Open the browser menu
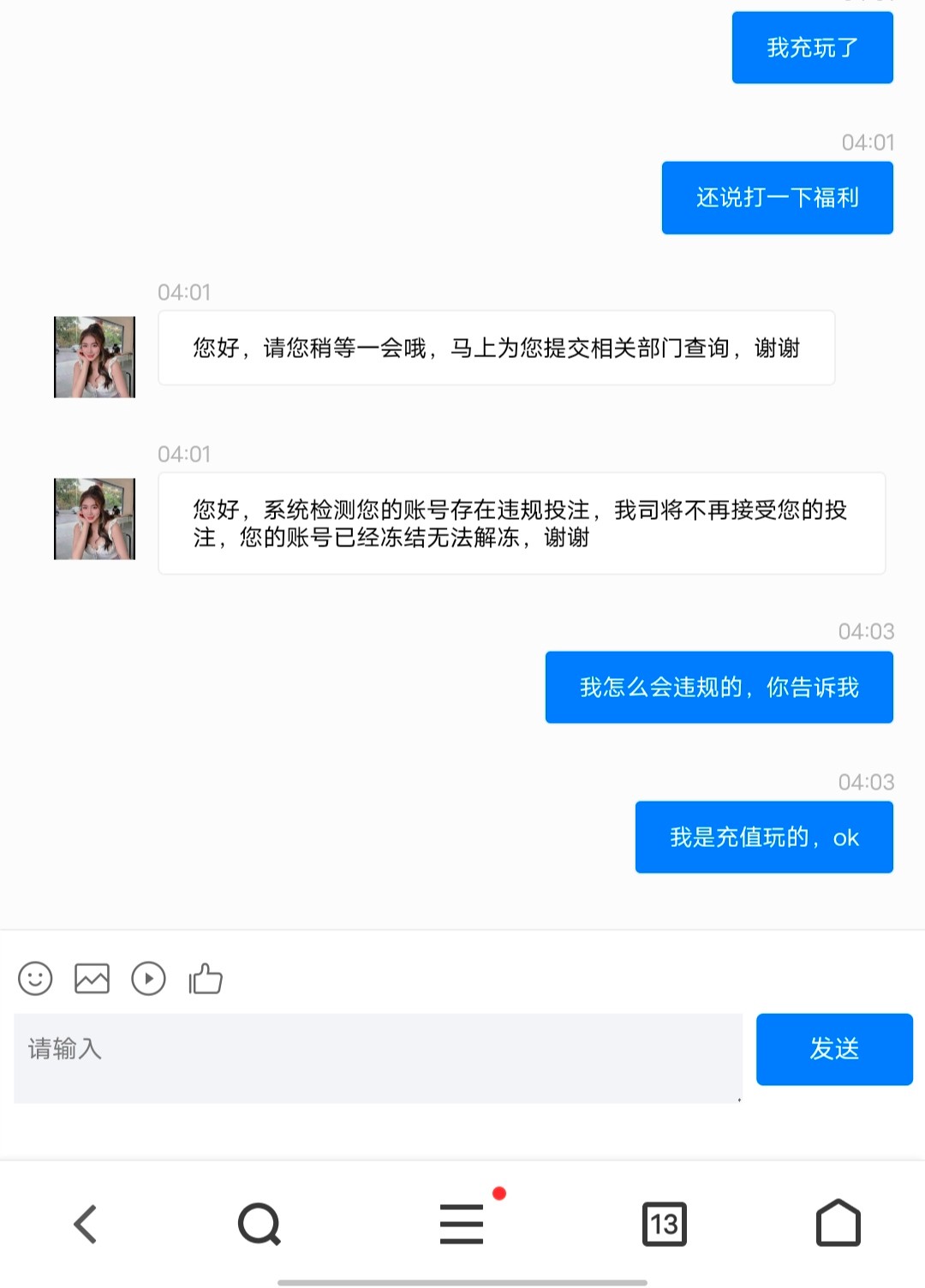Viewport: 925px width, 1288px height. click(462, 1224)
